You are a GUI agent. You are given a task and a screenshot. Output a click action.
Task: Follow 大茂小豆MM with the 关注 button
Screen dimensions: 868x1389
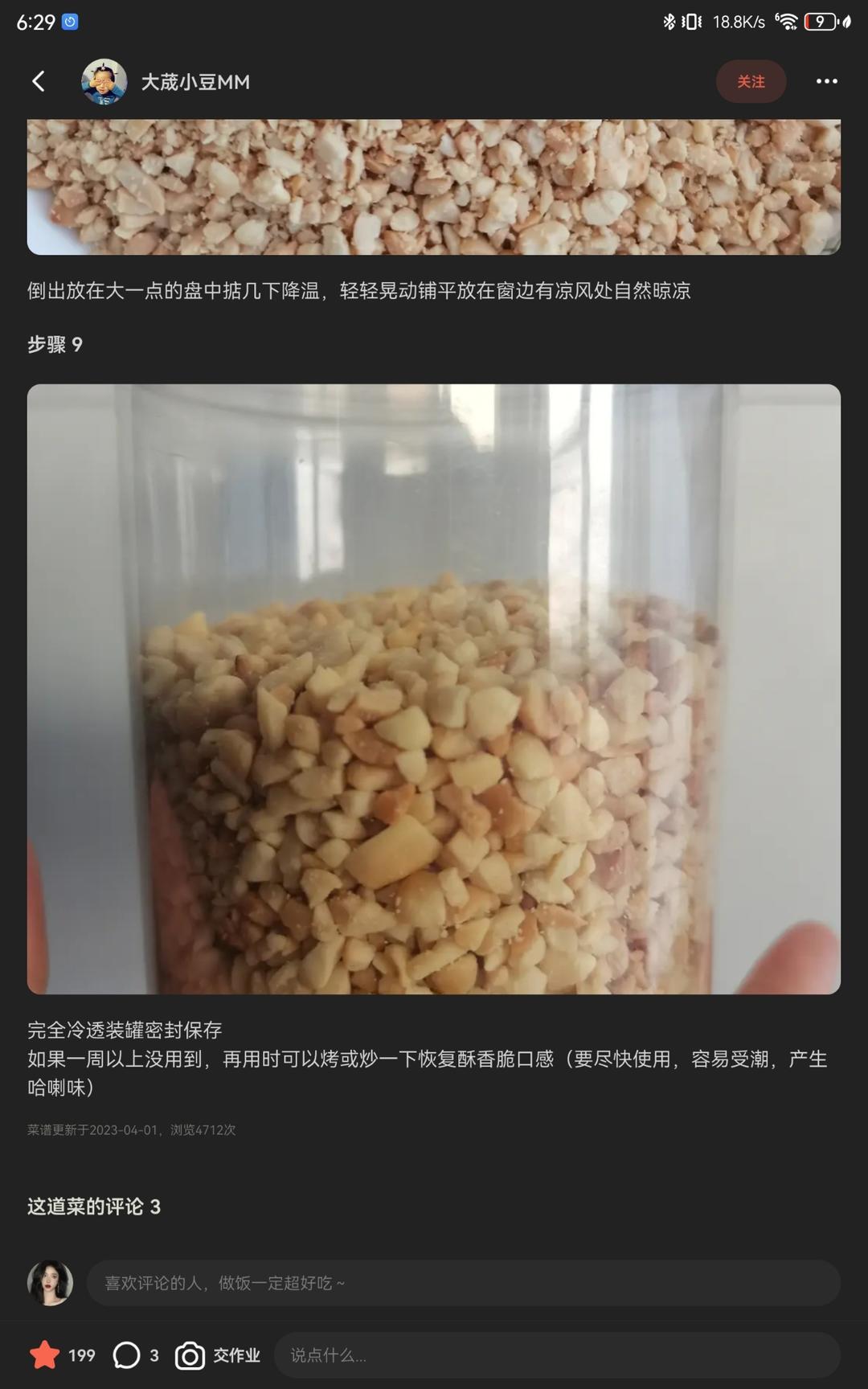(x=751, y=81)
